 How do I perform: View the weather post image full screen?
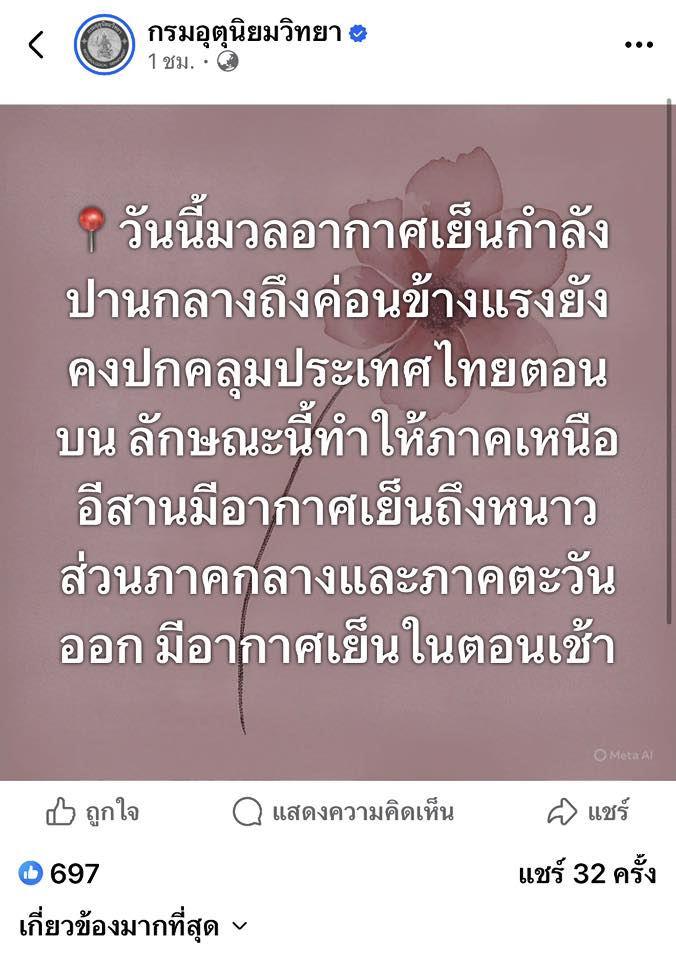tap(338, 440)
